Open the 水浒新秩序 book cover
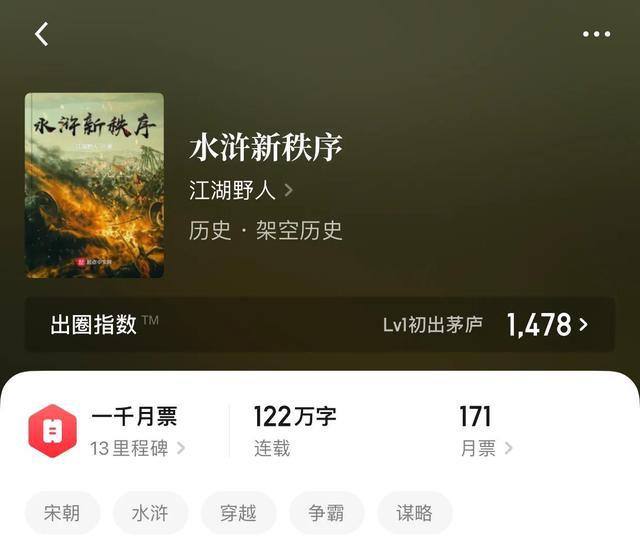 [94, 186]
